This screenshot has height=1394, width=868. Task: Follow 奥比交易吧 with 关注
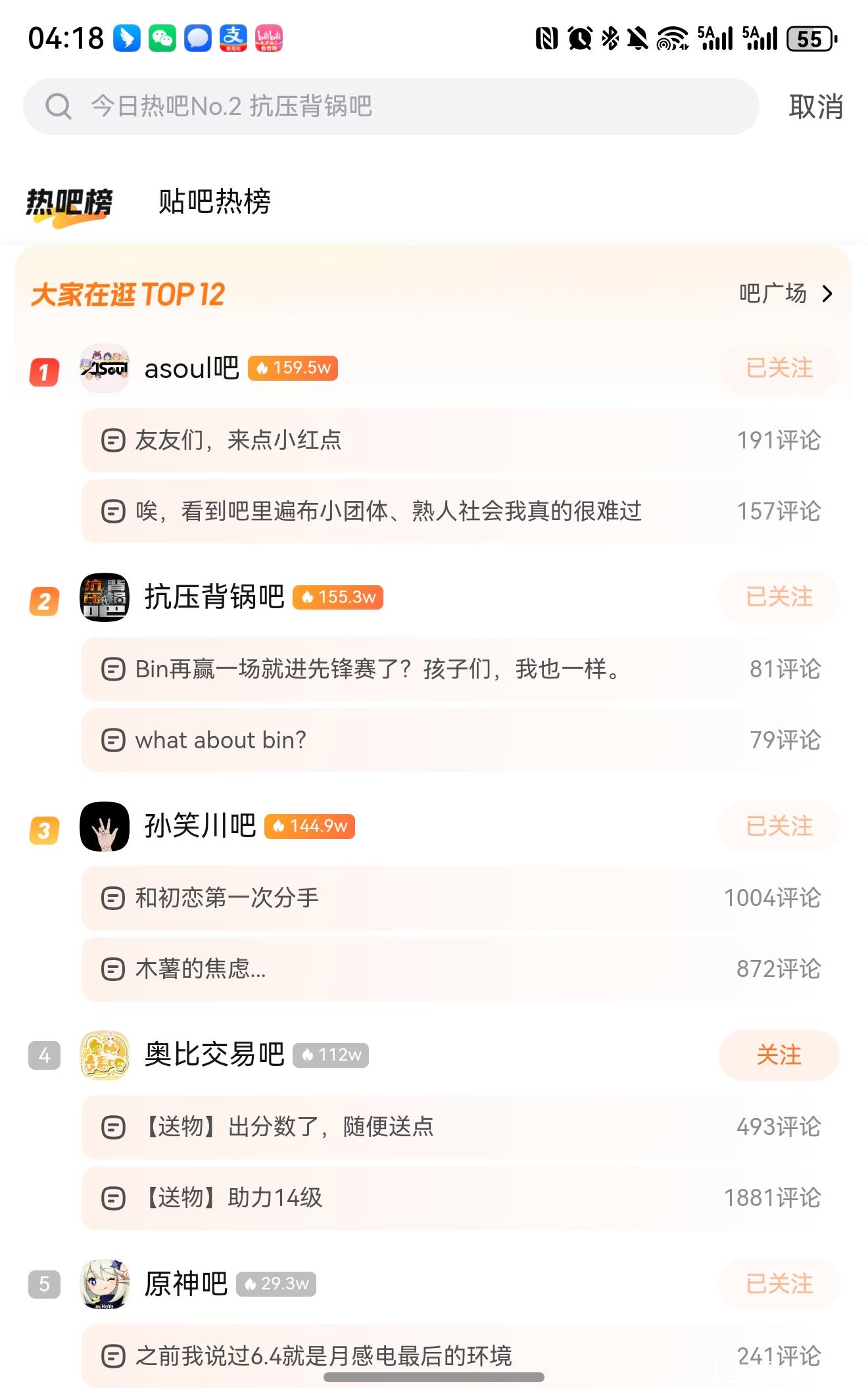779,1055
